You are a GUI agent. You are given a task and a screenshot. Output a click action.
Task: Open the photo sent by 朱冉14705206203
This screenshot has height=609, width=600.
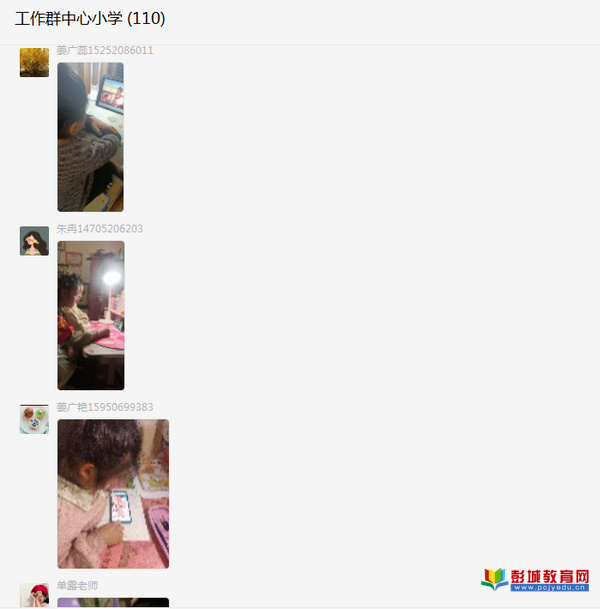(90, 315)
